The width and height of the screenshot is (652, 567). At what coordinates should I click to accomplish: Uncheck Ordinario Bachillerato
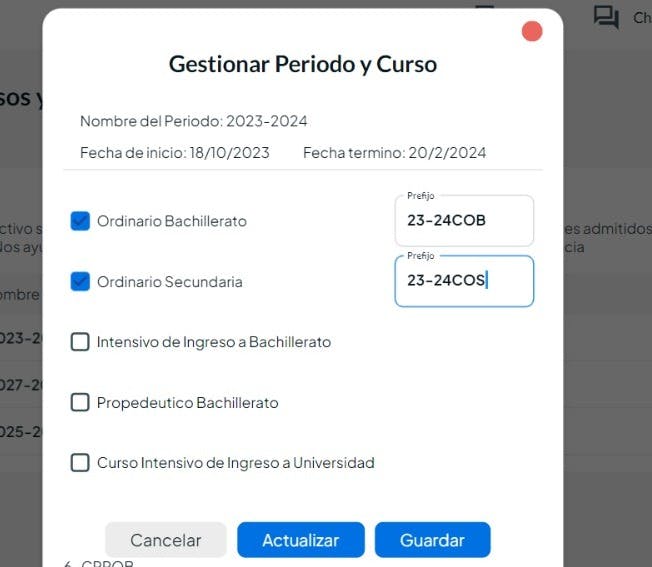[81, 221]
